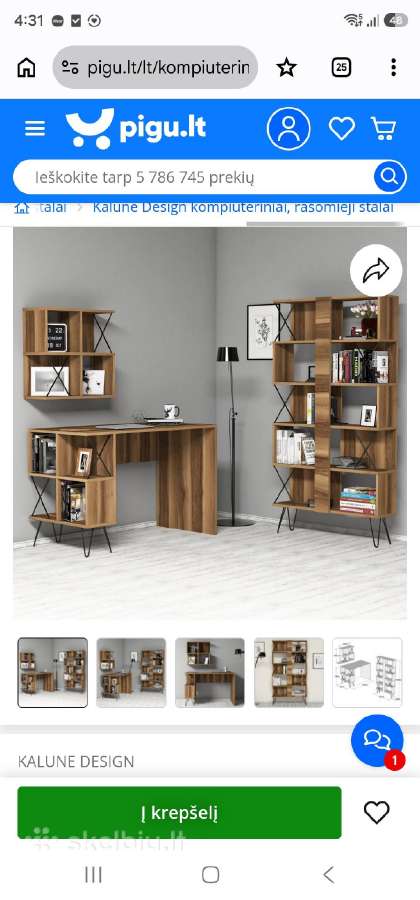Add product to favorites heart

click(376, 812)
